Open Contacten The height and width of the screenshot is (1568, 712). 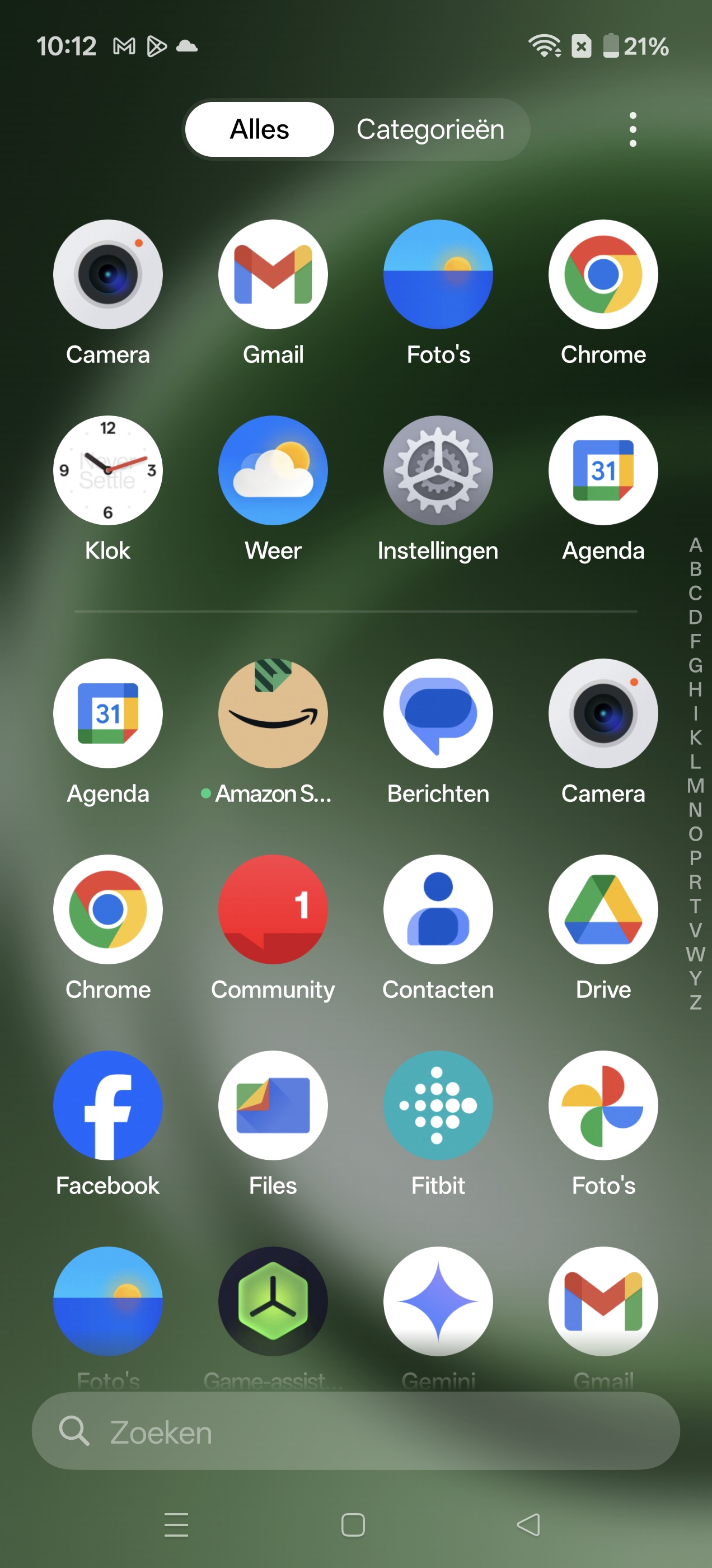tap(438, 909)
